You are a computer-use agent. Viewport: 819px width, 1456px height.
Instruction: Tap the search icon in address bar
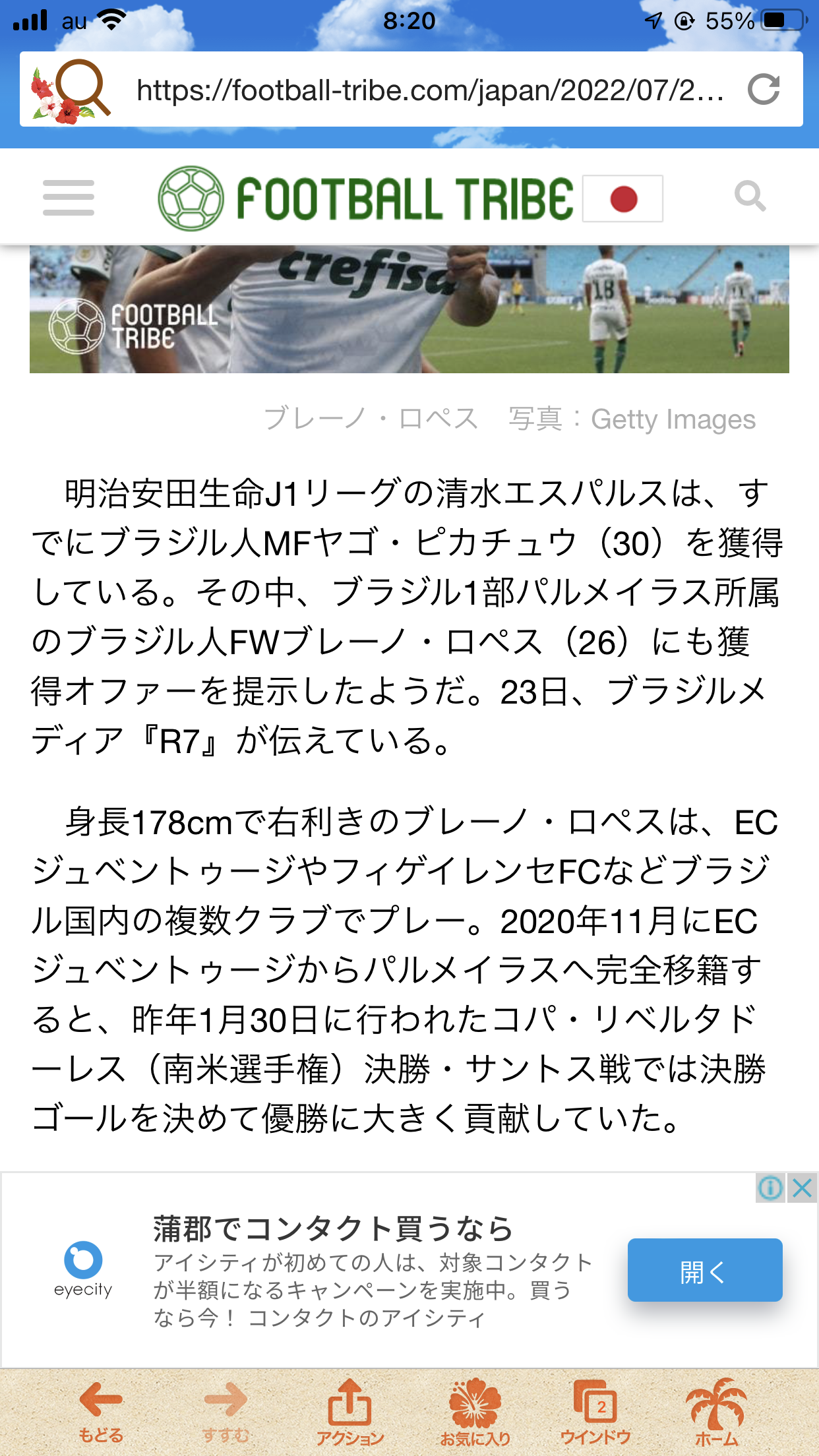tap(73, 90)
